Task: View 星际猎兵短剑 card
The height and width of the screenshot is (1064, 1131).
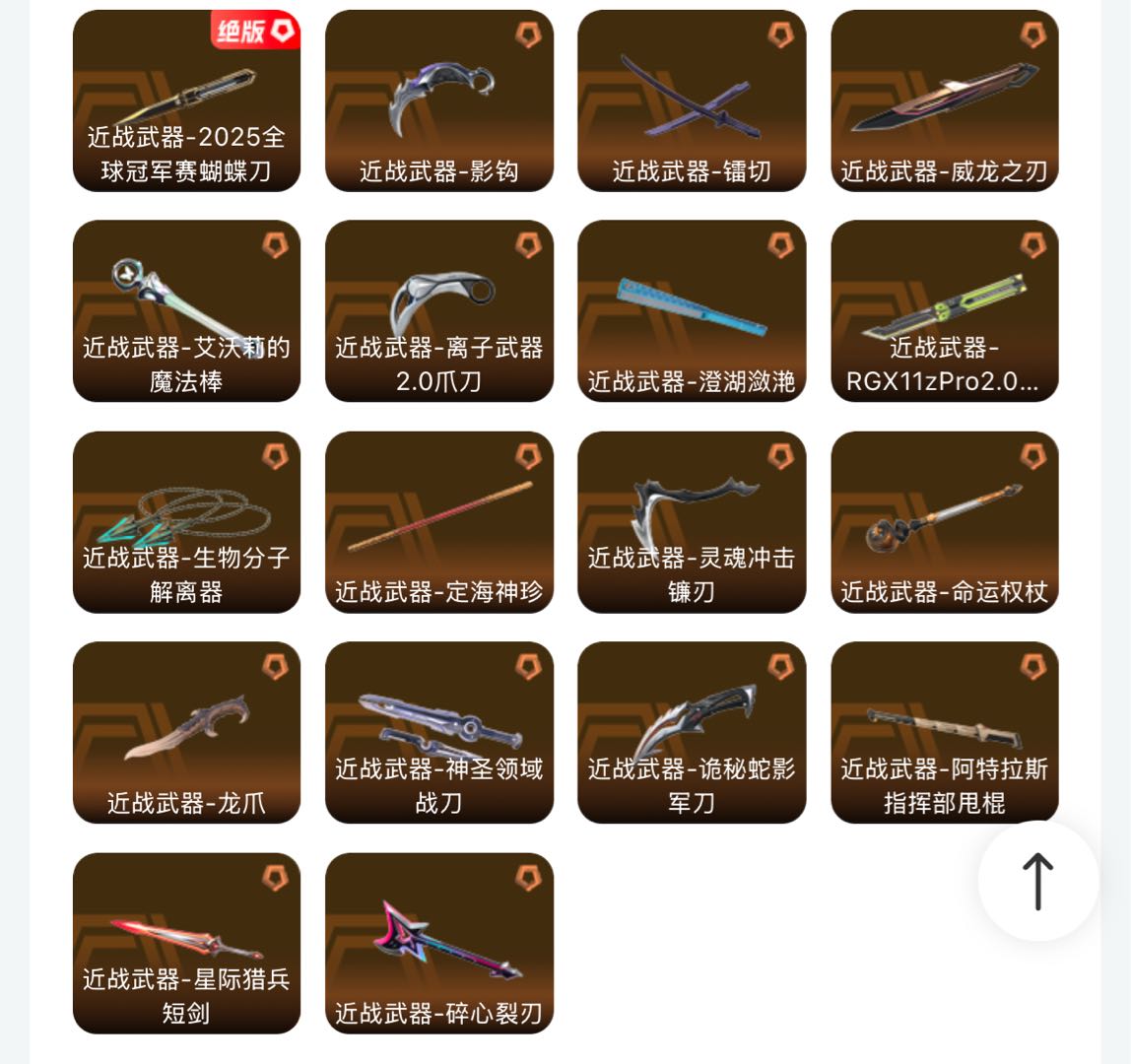Action: point(187,944)
